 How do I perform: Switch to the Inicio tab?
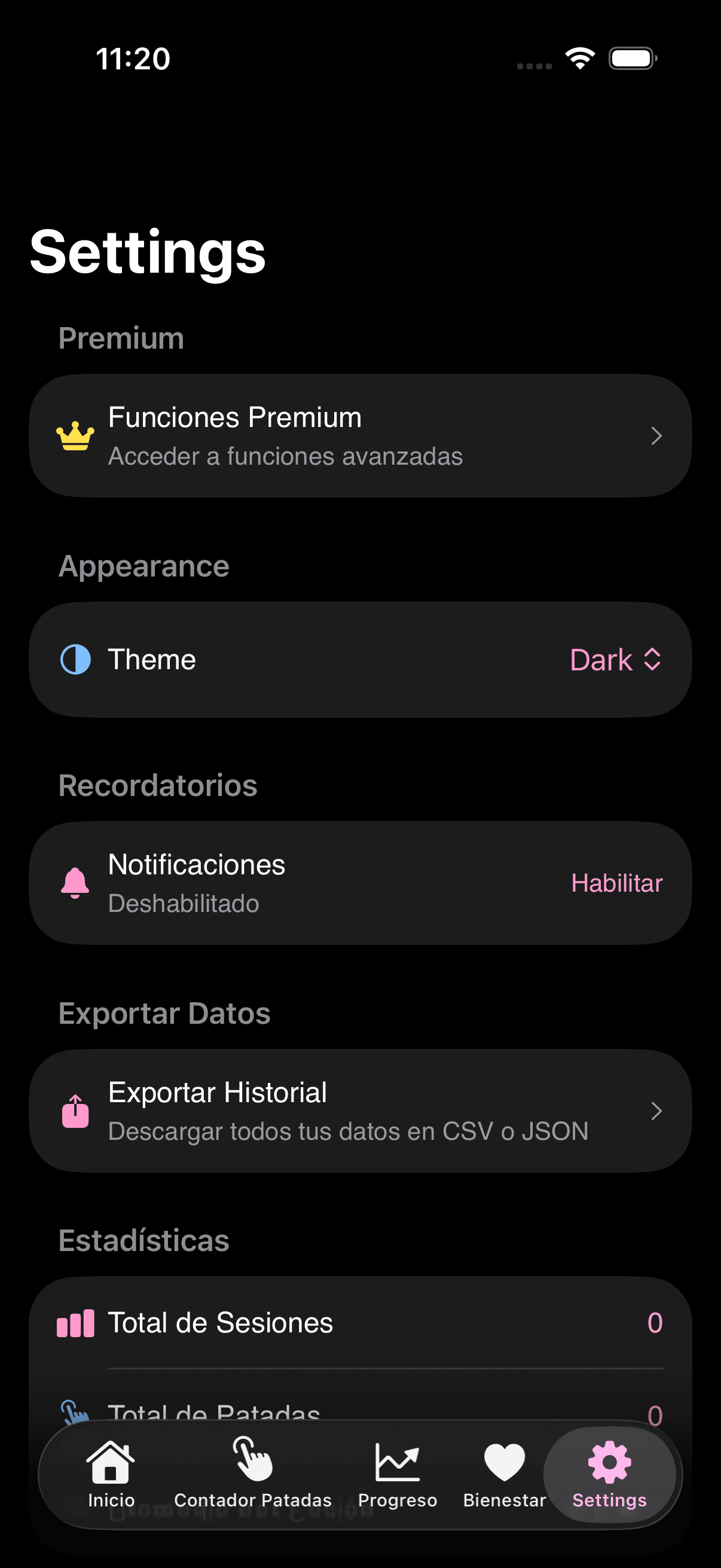(x=111, y=1473)
